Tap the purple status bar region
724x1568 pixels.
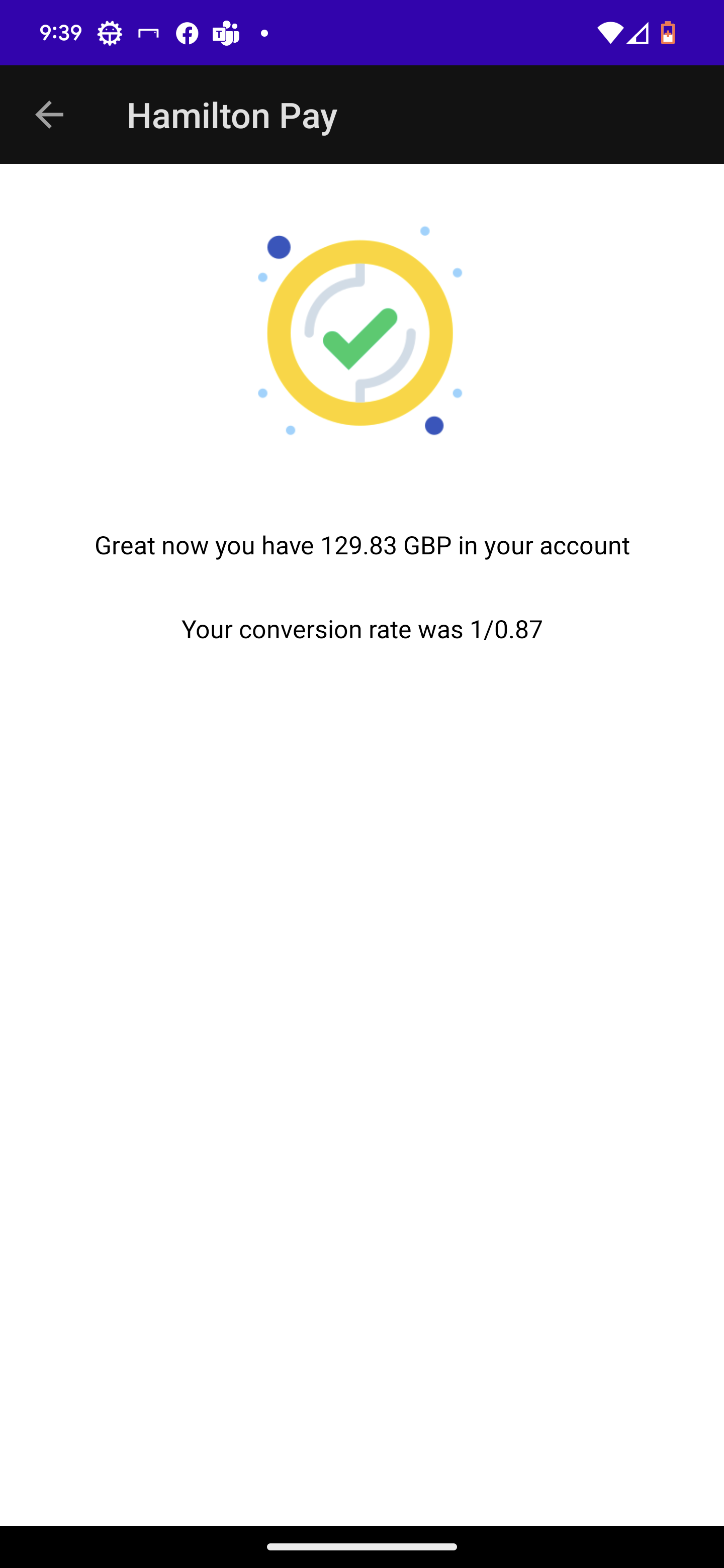pyautogui.click(x=426, y=33)
